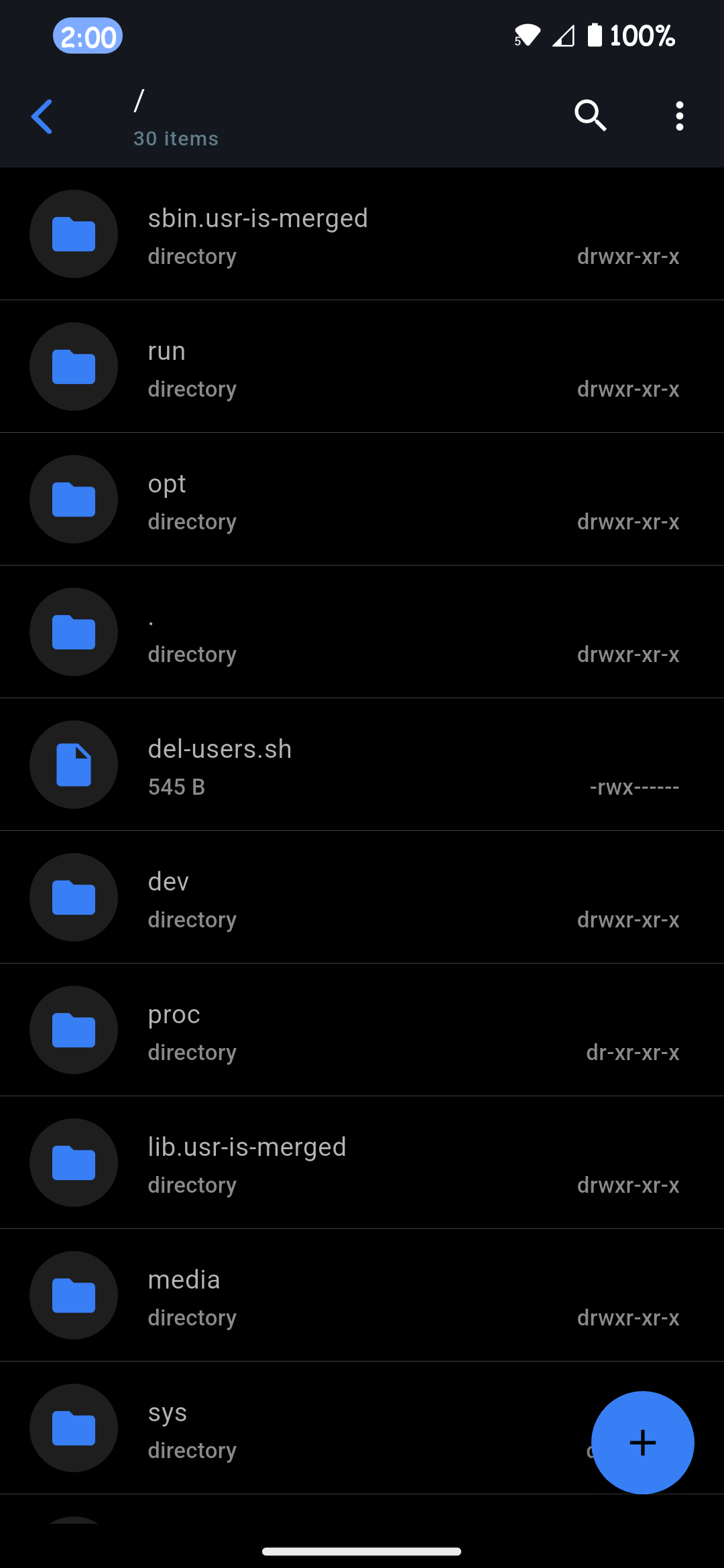Open the lib.usr-is-merged folder
The width and height of the screenshot is (724, 1568).
point(362,1163)
